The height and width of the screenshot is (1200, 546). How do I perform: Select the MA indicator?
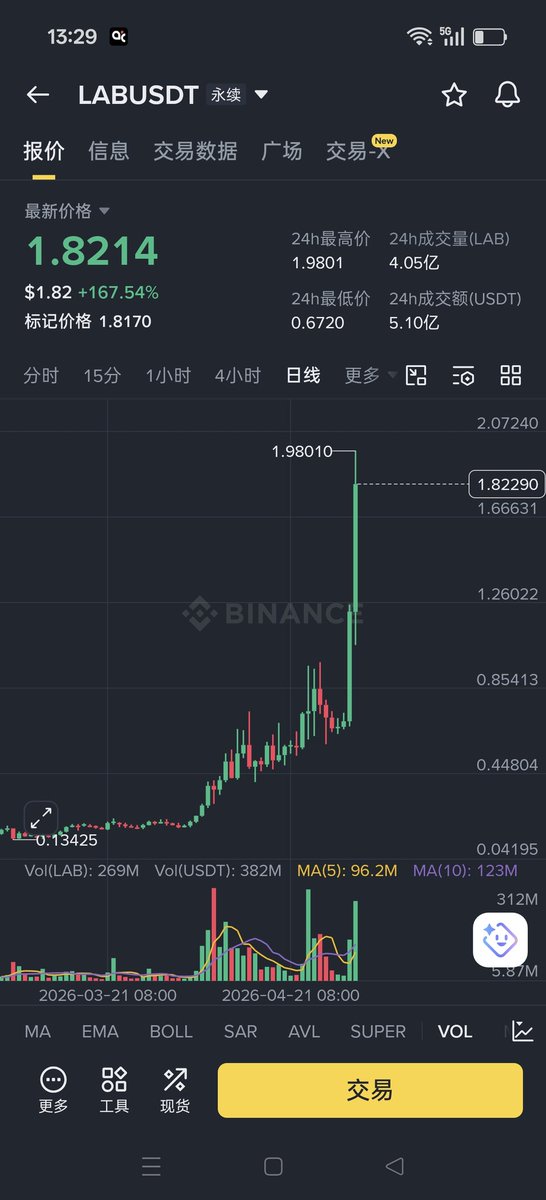[38, 1031]
